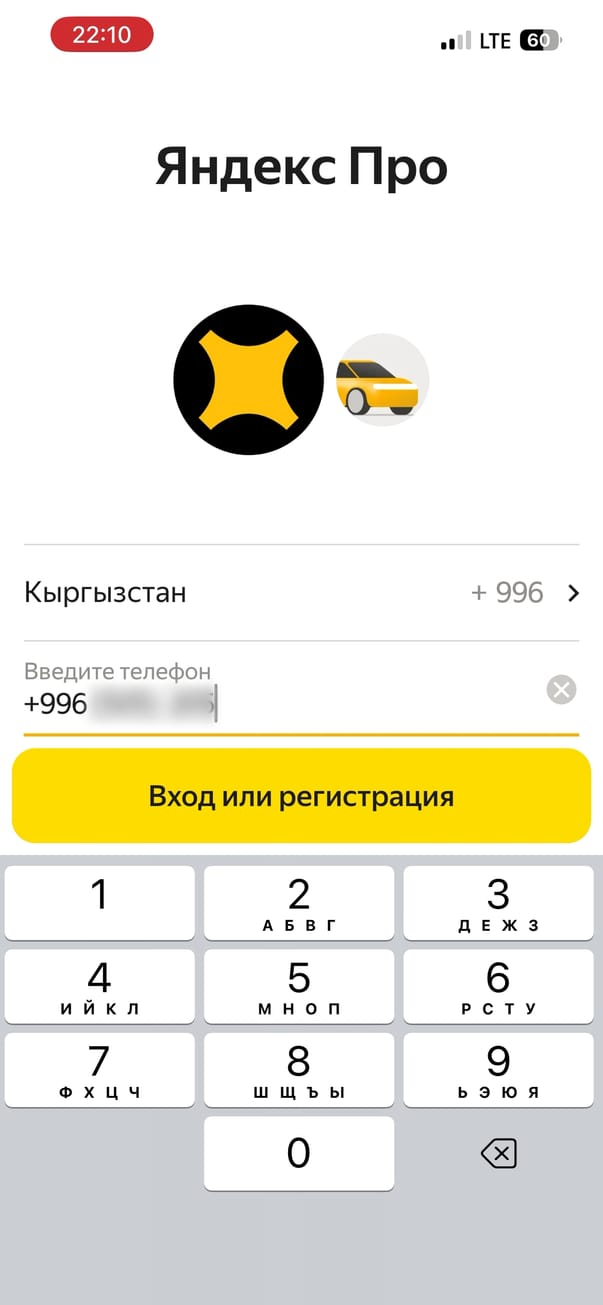Delete the last digit with backspace
The image size is (603, 1305).
[x=498, y=1155]
